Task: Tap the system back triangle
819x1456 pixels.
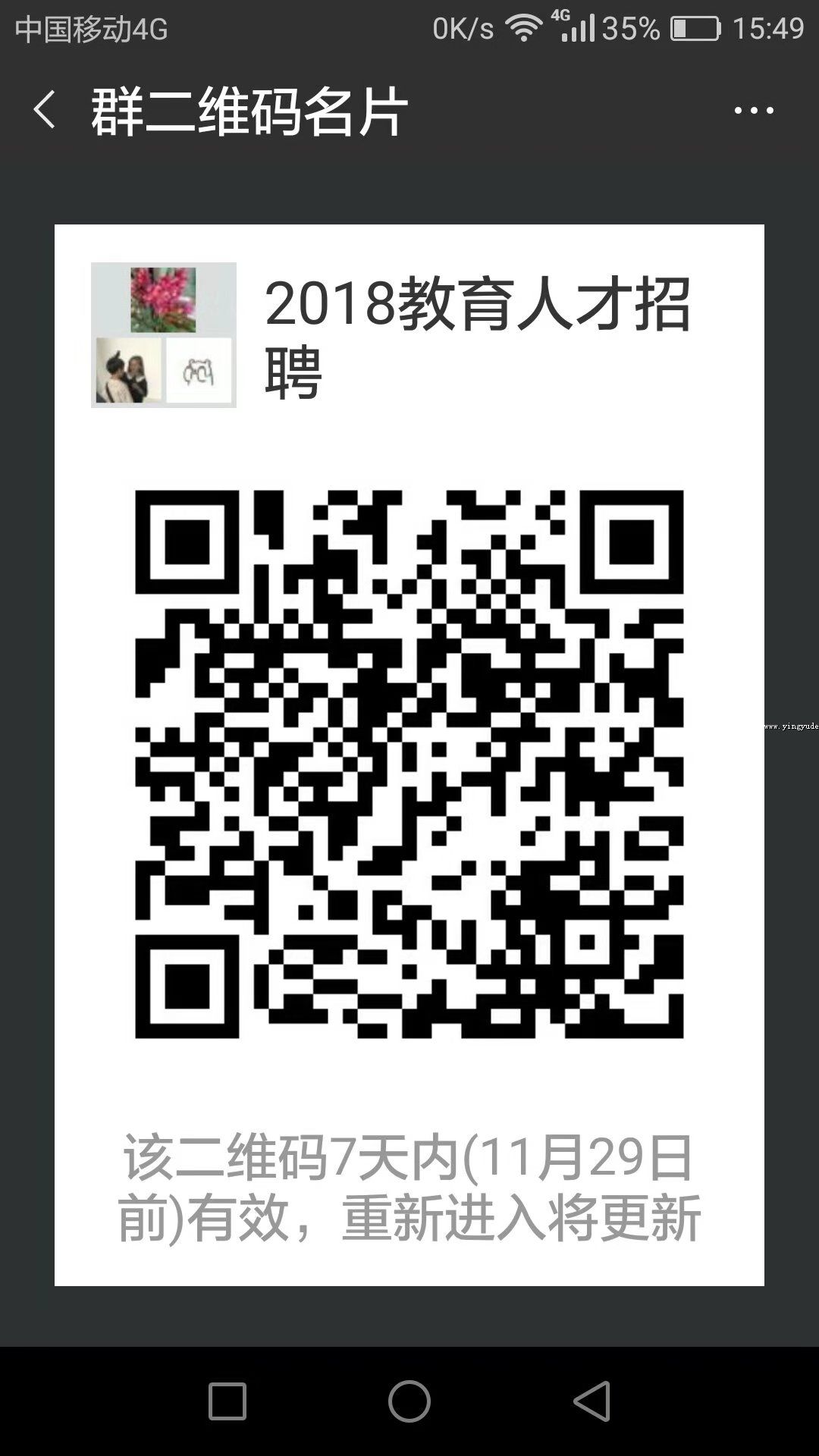Action: (x=592, y=1401)
